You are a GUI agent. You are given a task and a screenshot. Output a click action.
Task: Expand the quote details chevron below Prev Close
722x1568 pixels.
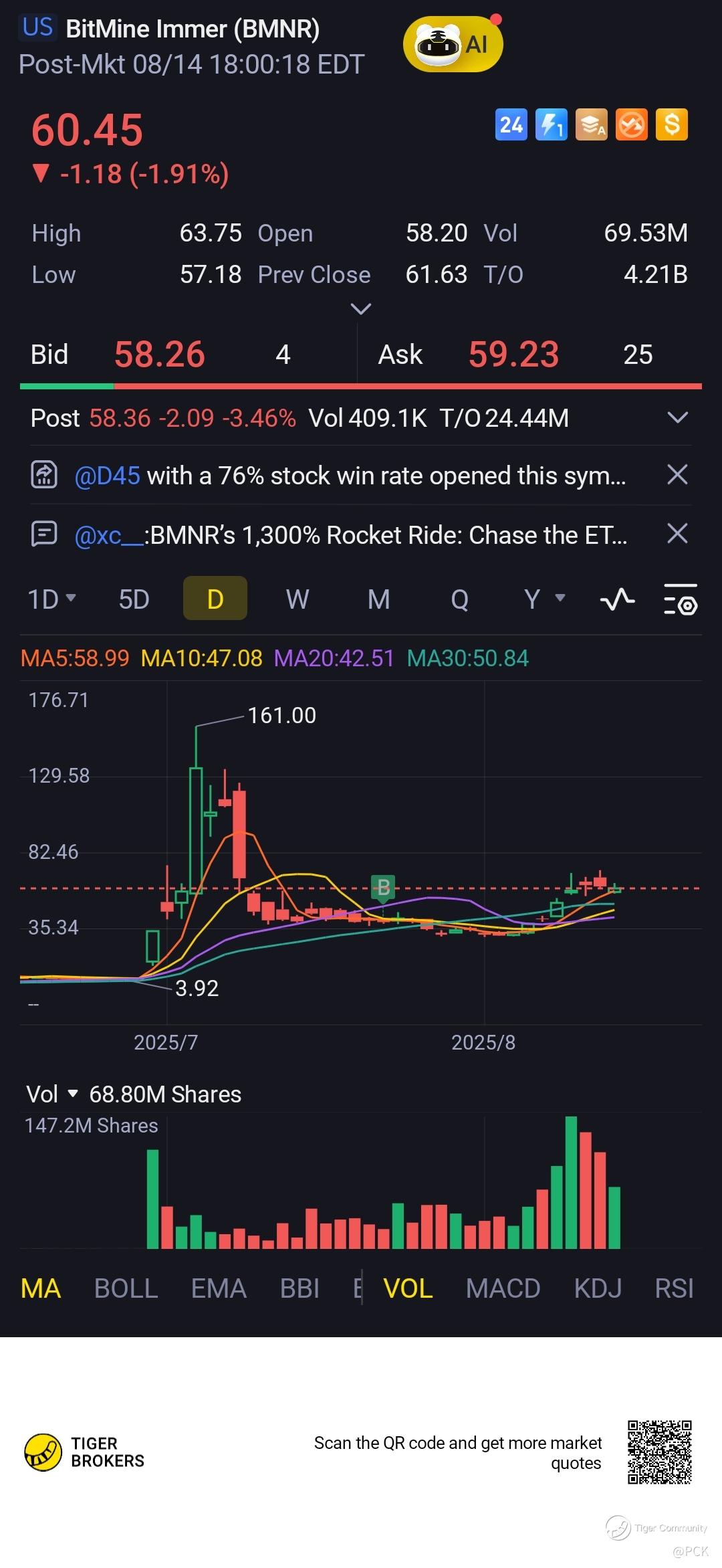[x=360, y=309]
